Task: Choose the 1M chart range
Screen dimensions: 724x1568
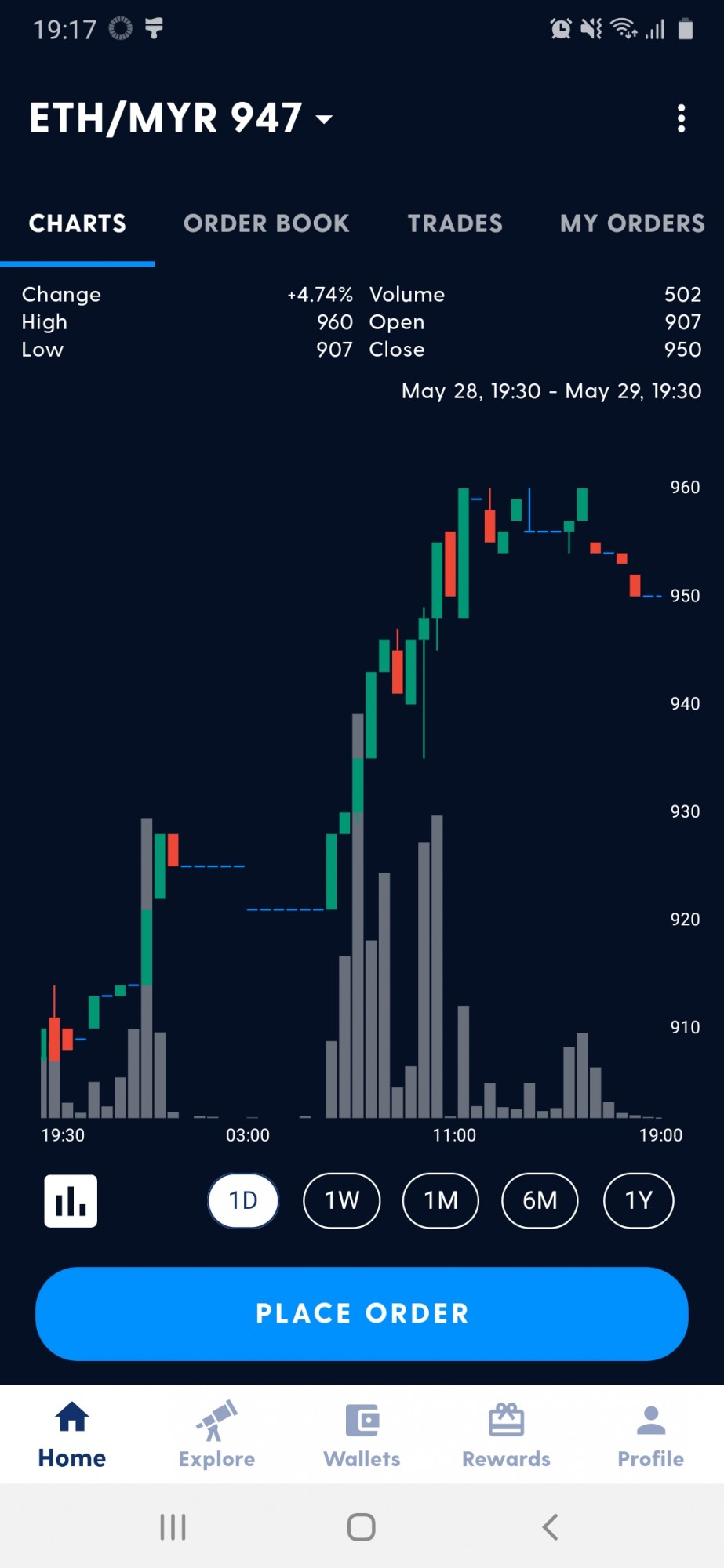Action: pos(441,1200)
